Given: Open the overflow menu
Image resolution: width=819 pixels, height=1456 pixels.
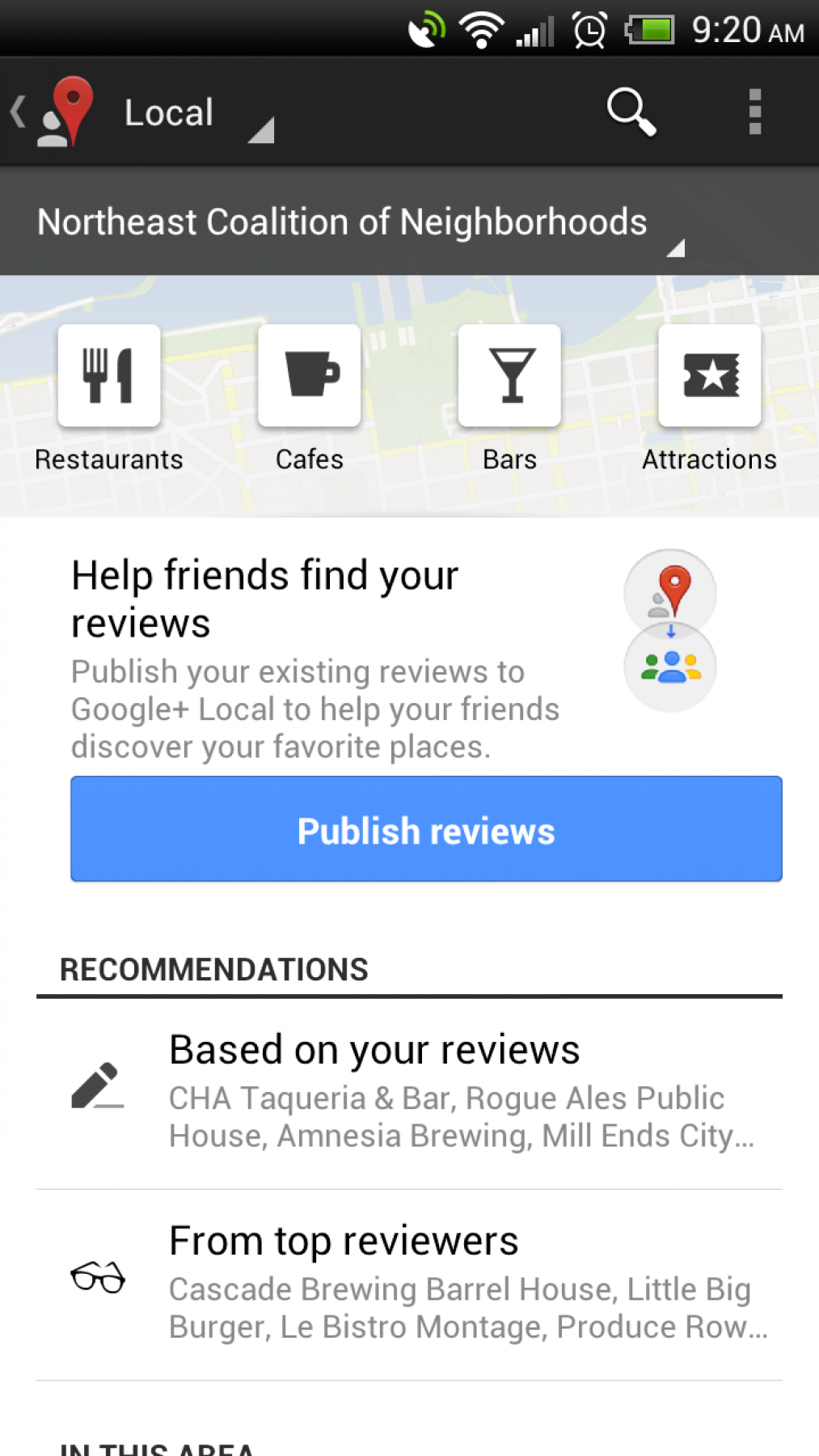Looking at the screenshot, I should click(755, 112).
